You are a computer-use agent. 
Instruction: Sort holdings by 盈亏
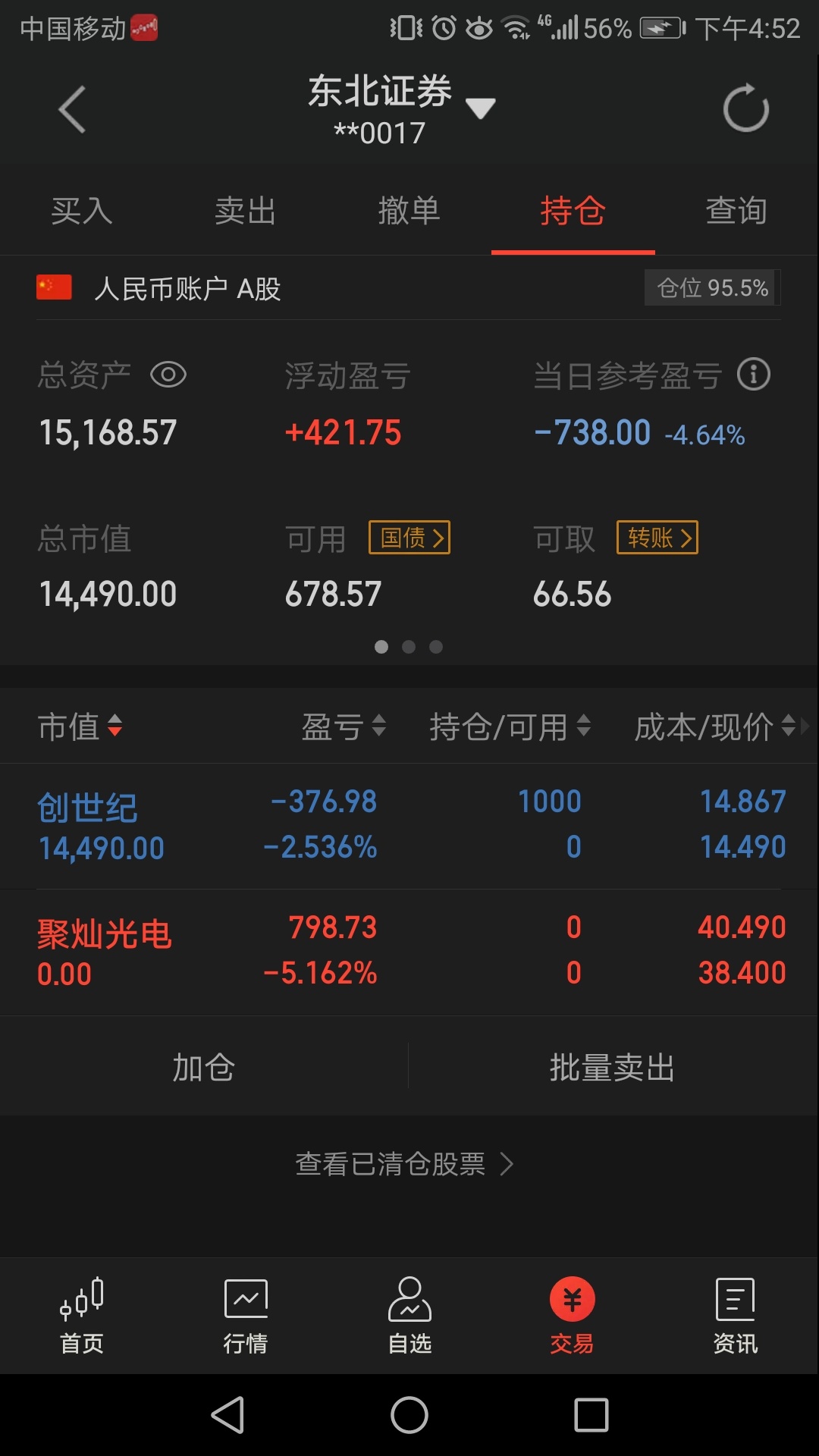click(x=344, y=726)
